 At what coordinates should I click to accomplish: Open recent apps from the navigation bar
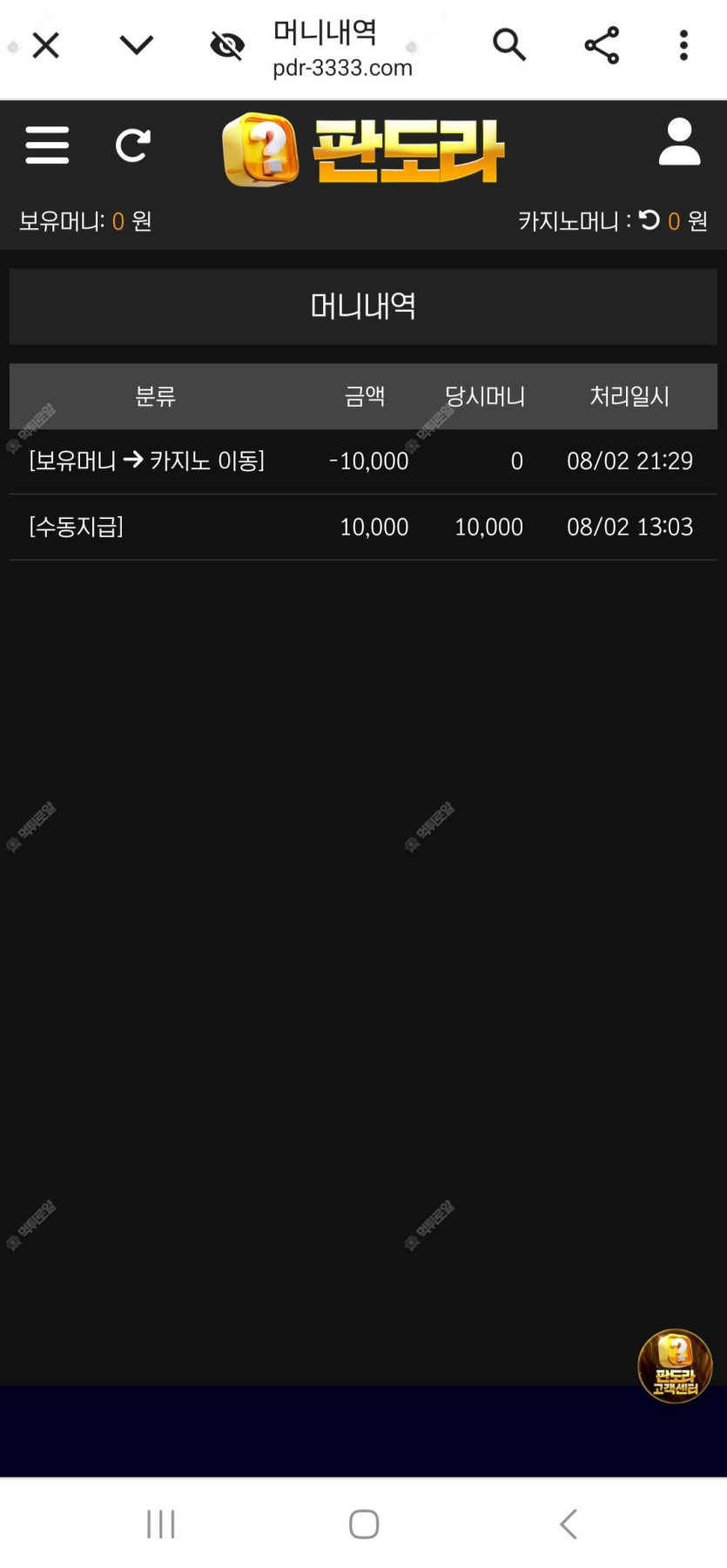point(161,1524)
